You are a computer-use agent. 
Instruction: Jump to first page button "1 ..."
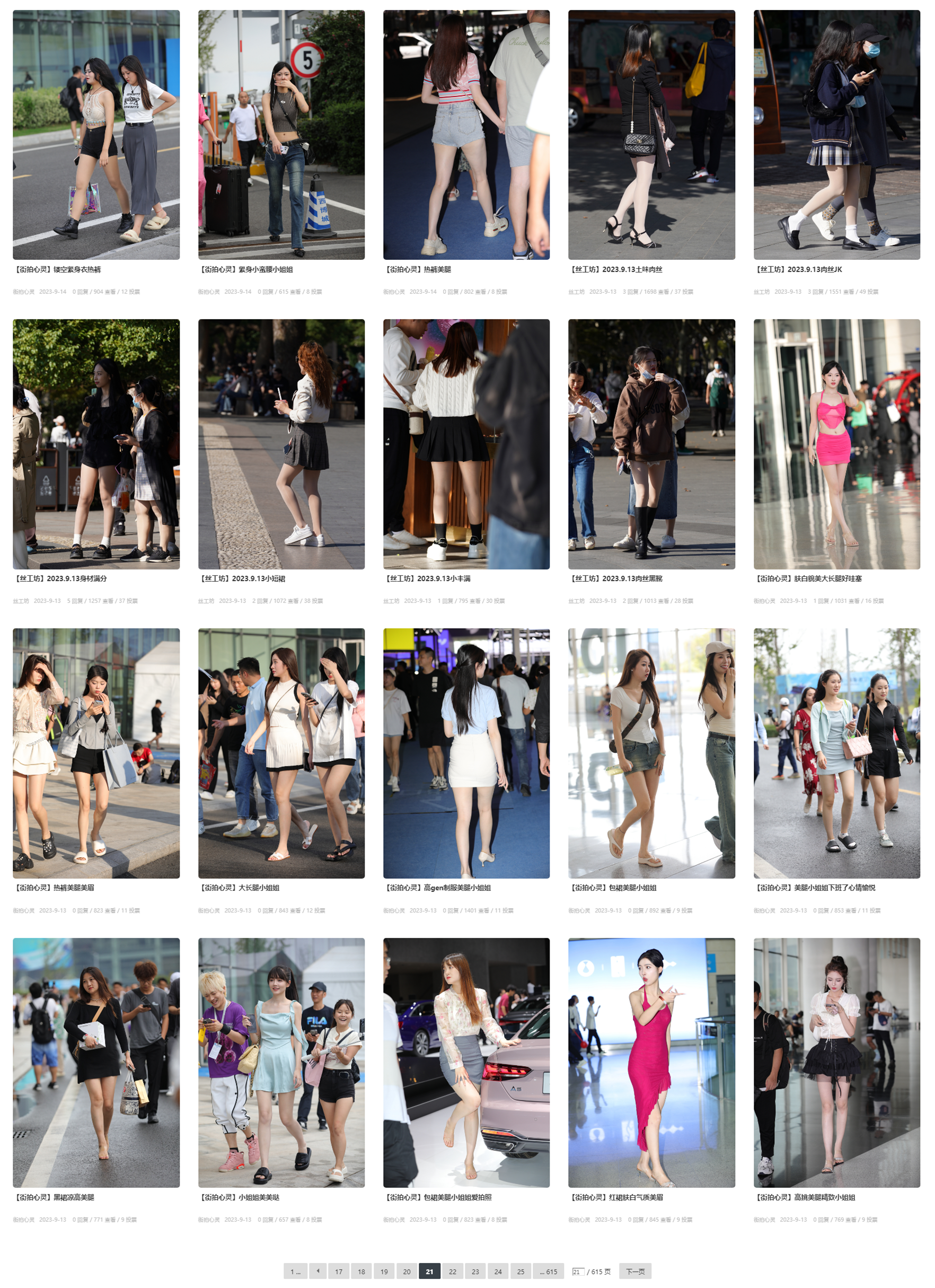pos(295,1272)
